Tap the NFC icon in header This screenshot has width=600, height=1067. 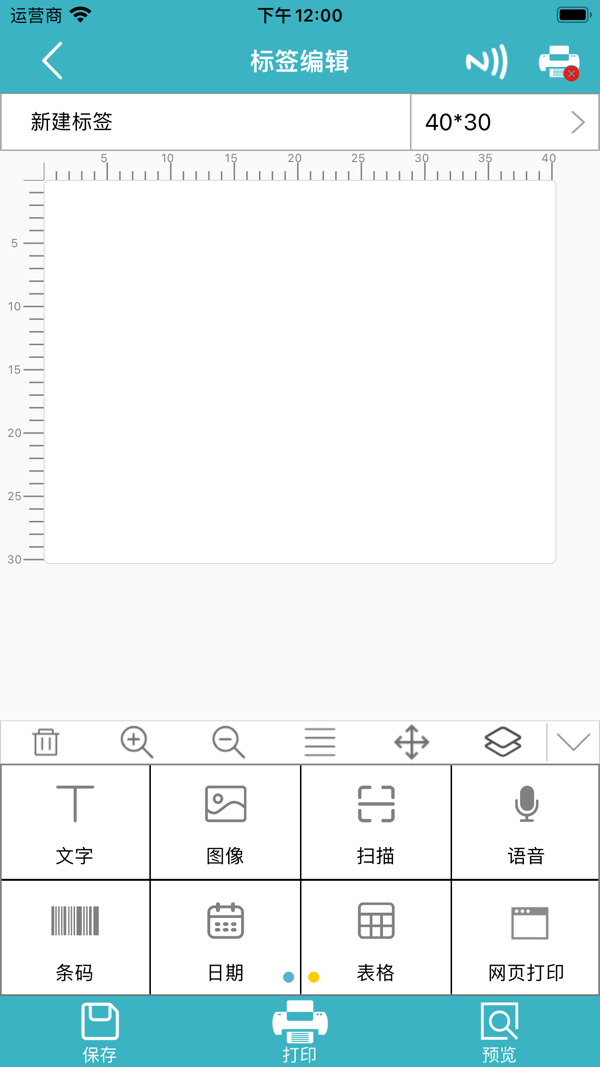click(x=486, y=62)
